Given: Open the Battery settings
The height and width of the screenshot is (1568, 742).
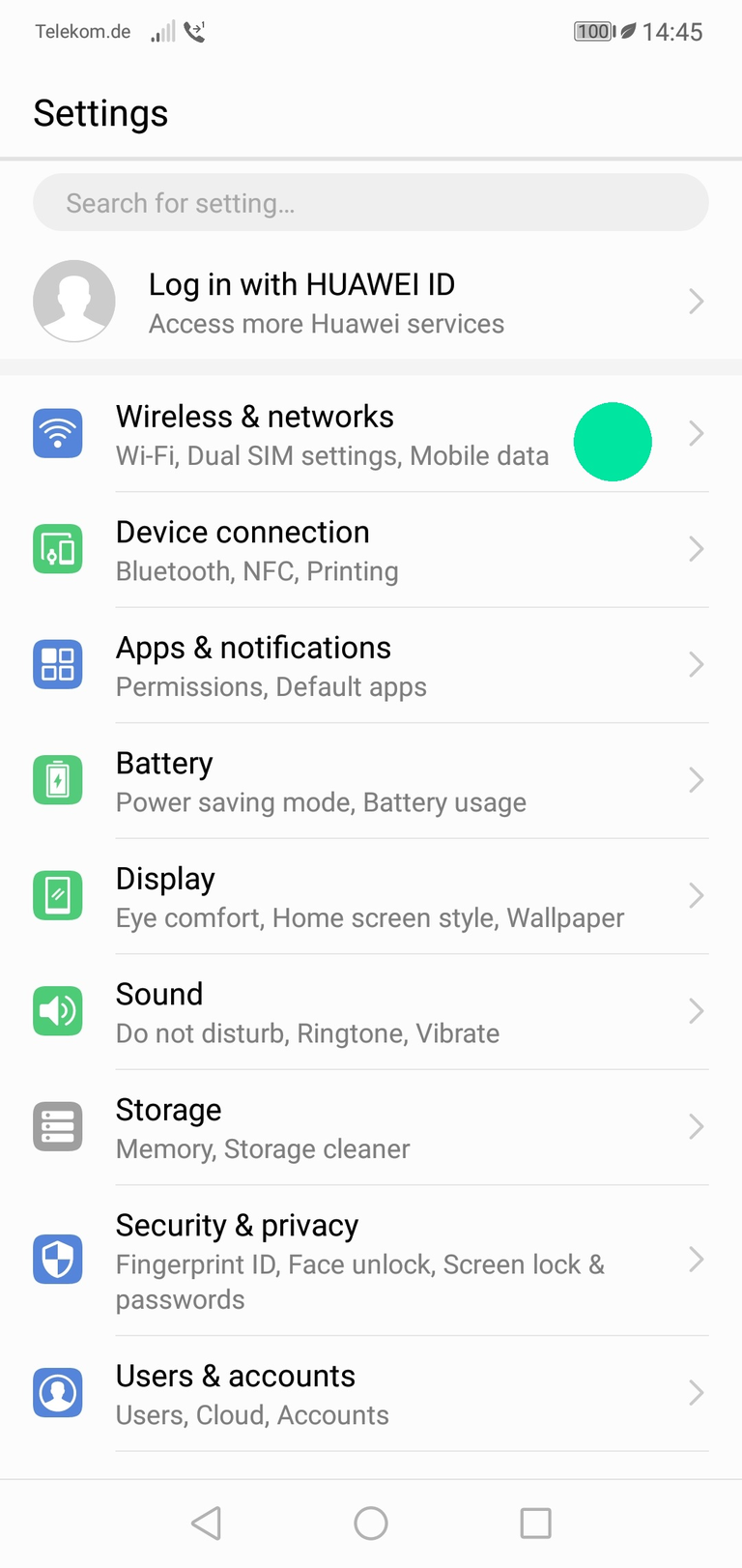Looking at the screenshot, I should 371,780.
